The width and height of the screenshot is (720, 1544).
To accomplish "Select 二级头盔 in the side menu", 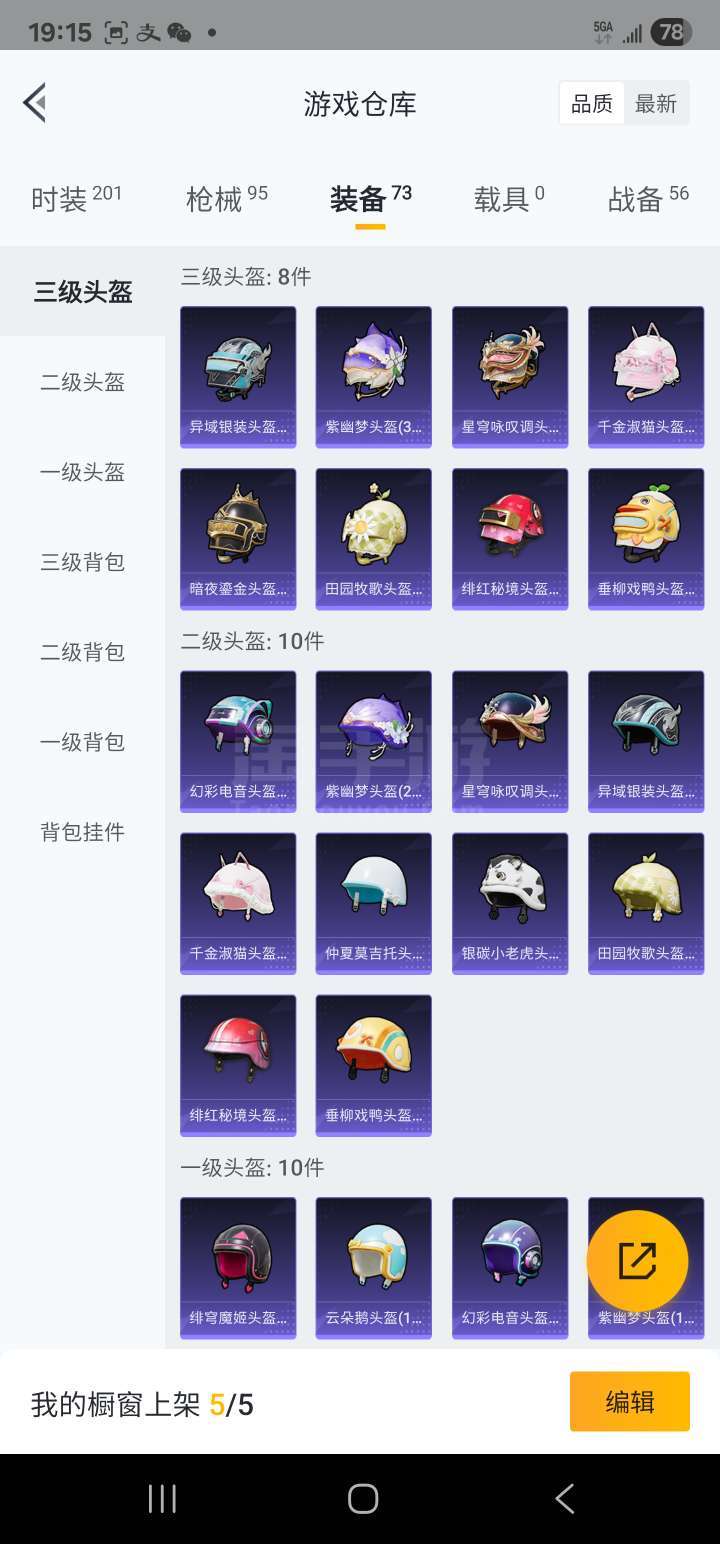I will [83, 382].
